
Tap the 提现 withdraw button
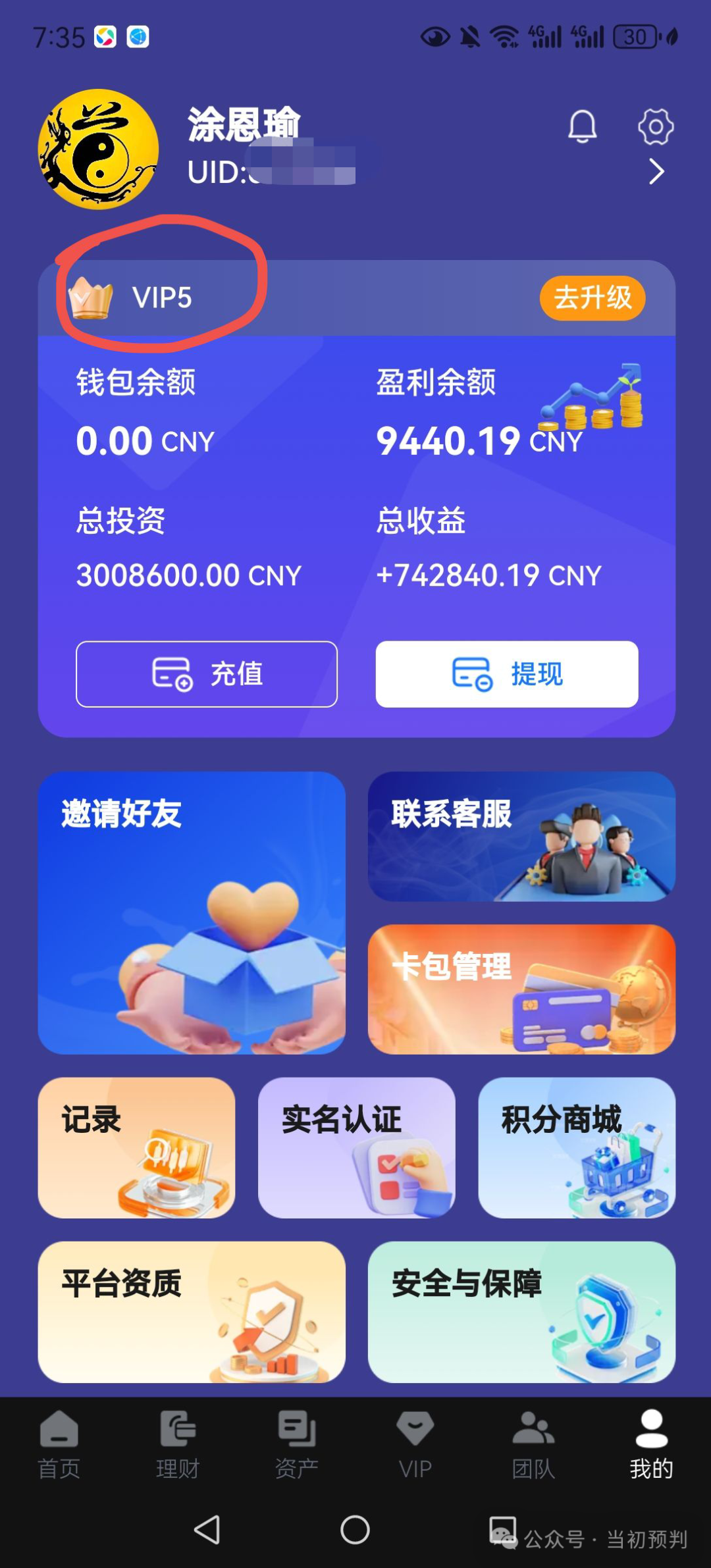click(x=506, y=674)
